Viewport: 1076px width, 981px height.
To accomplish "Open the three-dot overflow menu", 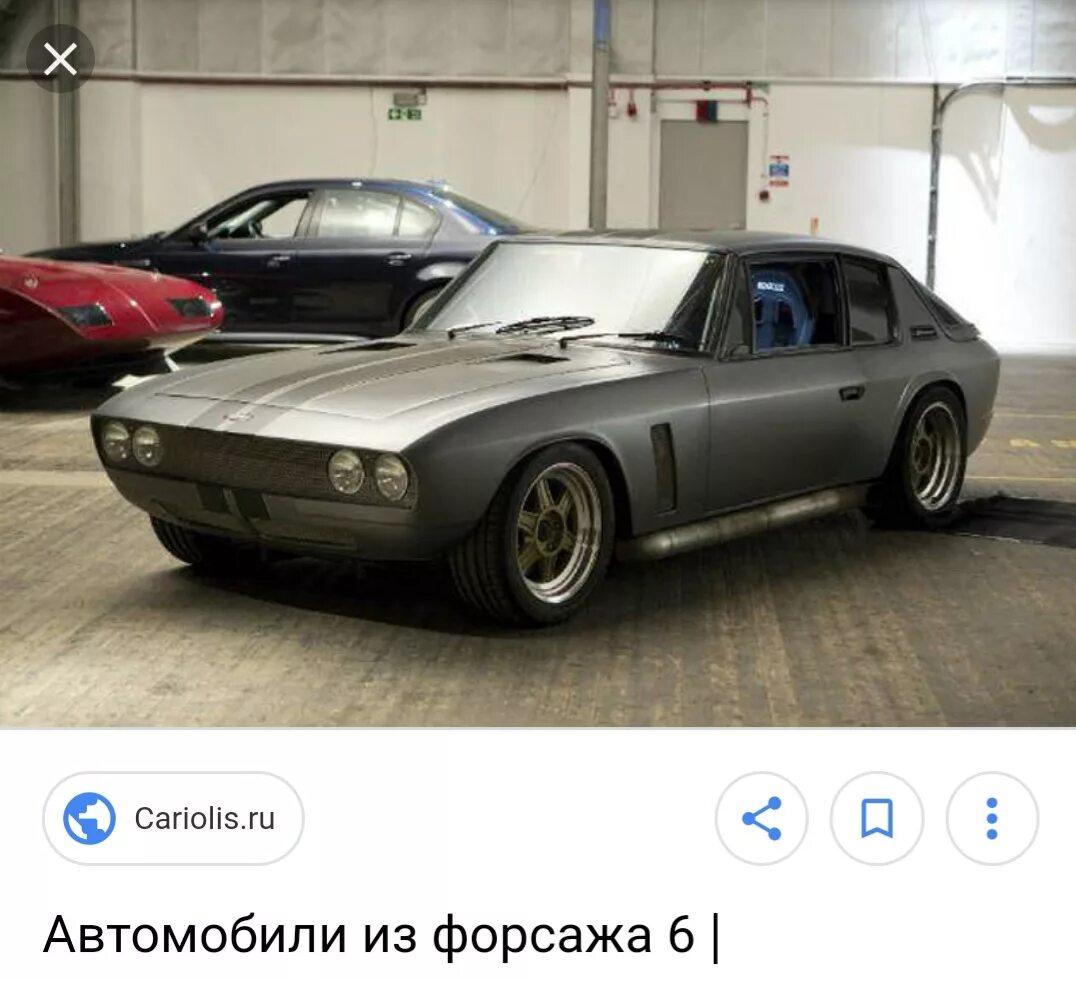I will 991,818.
